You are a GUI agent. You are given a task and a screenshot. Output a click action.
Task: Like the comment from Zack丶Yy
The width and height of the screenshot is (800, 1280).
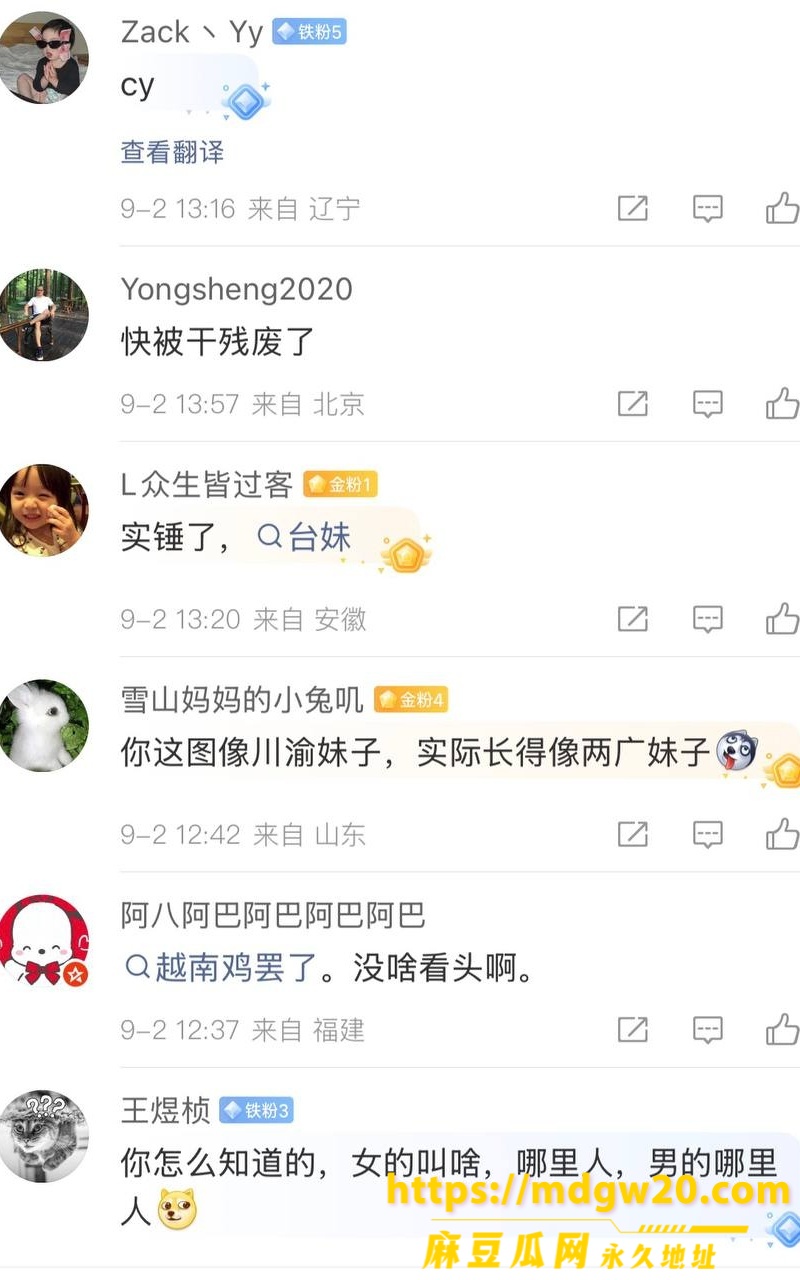[783, 208]
